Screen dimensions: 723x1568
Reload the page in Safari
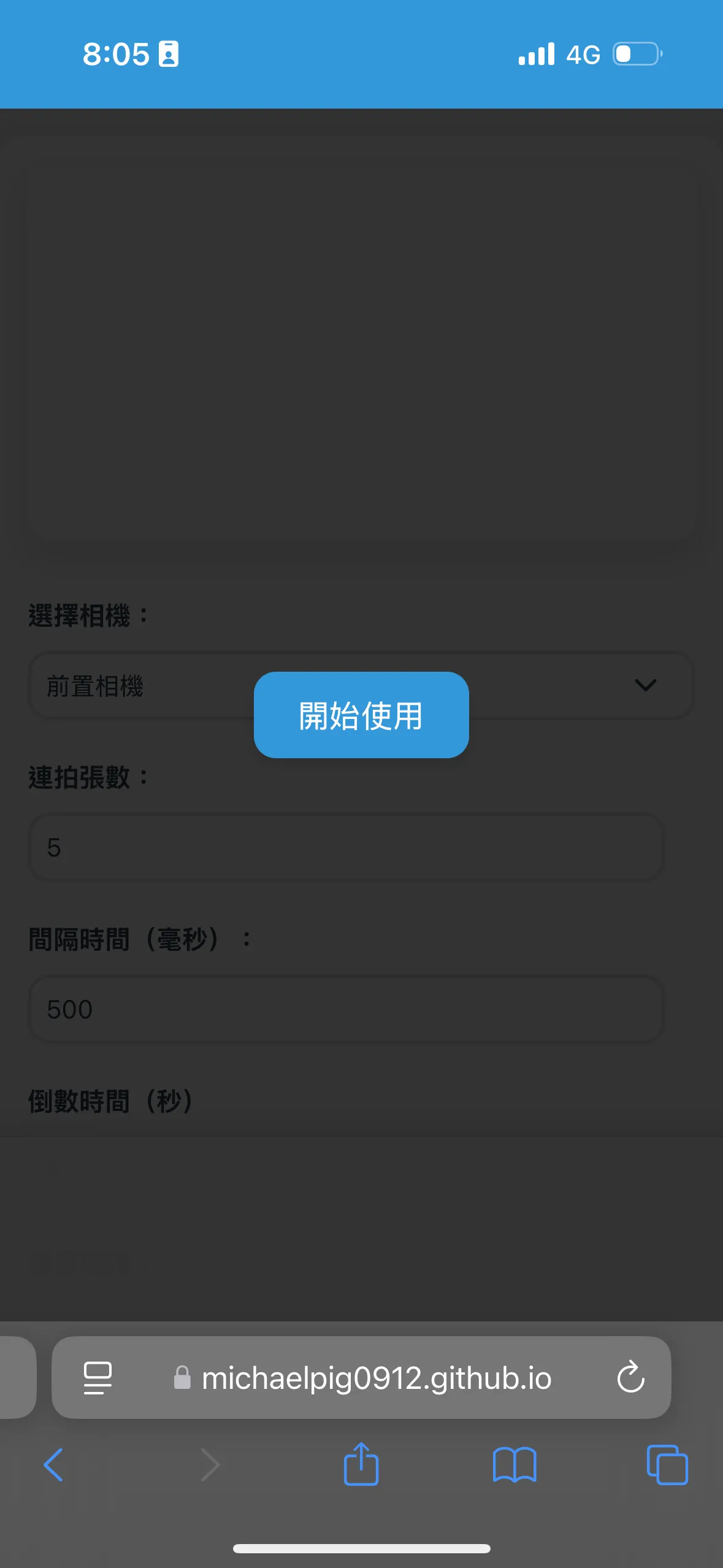(x=630, y=1377)
